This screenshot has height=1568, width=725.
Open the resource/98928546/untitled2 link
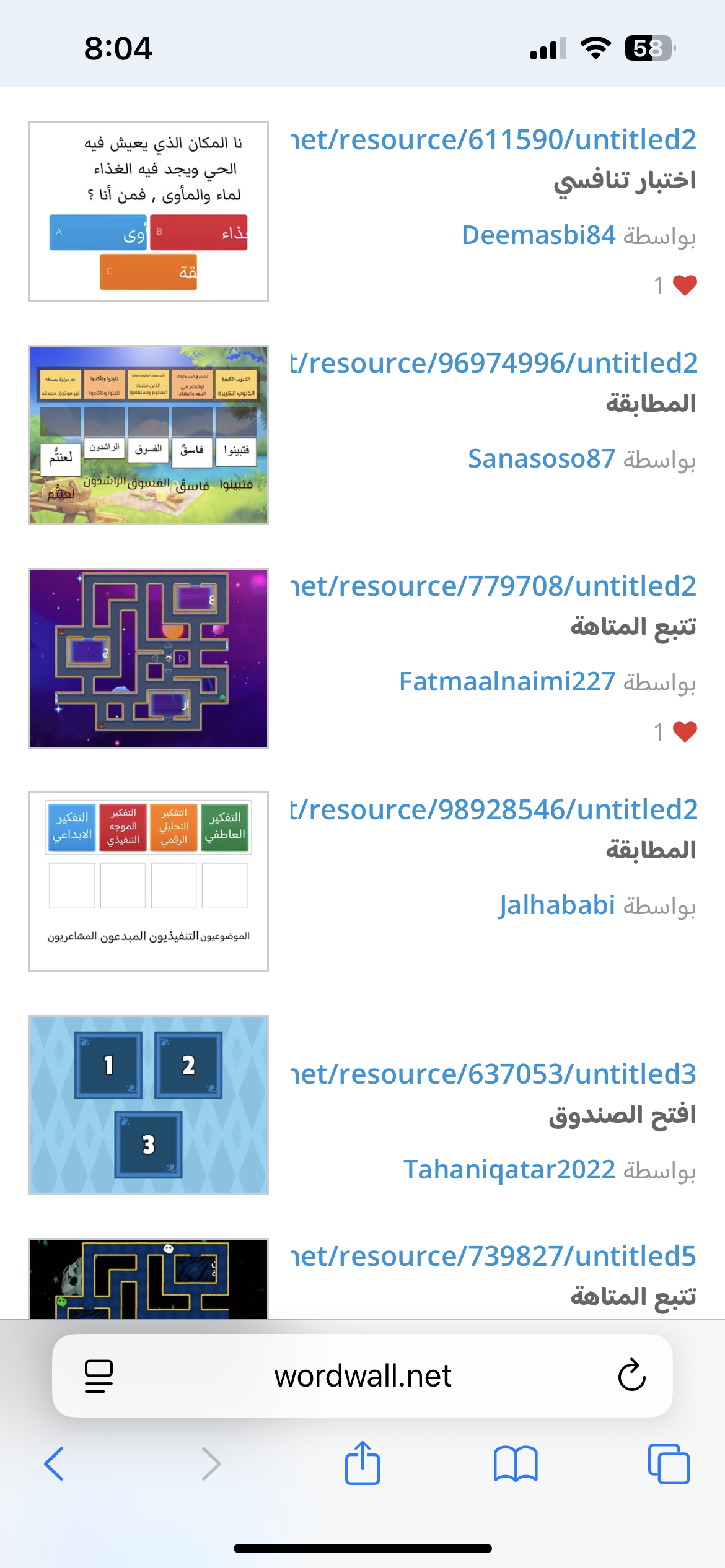(x=493, y=810)
